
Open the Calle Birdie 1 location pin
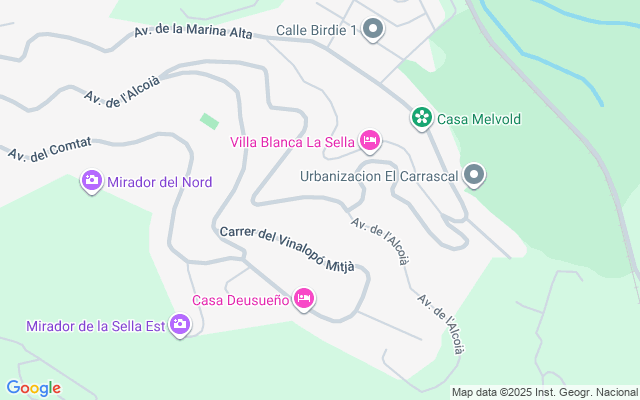[372, 29]
